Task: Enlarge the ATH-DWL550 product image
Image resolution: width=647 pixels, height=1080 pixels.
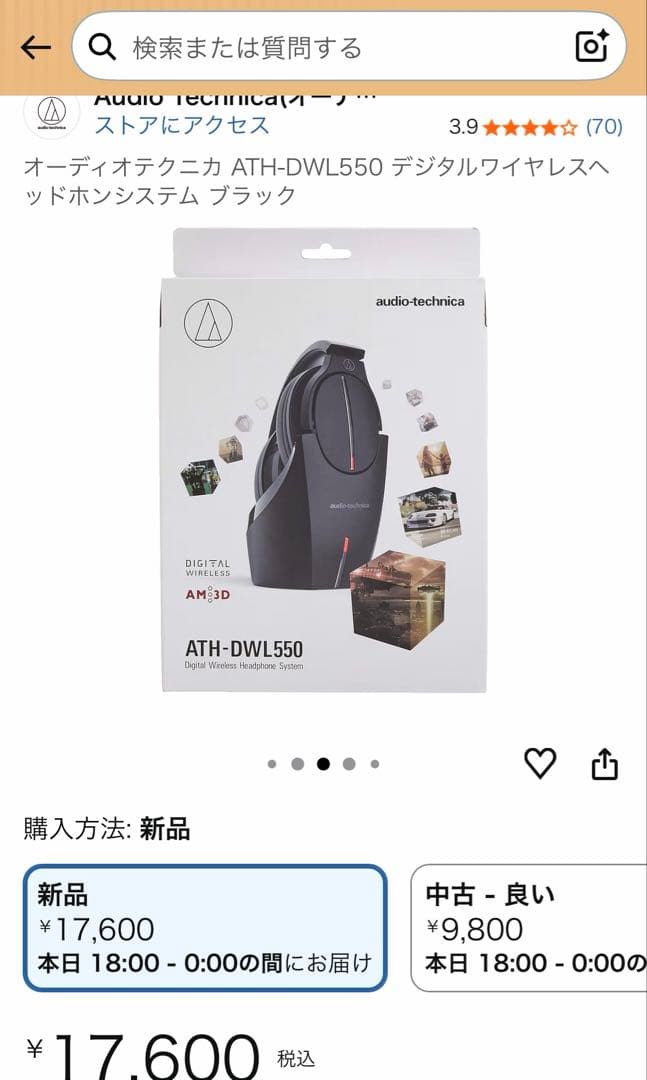Action: (x=324, y=460)
